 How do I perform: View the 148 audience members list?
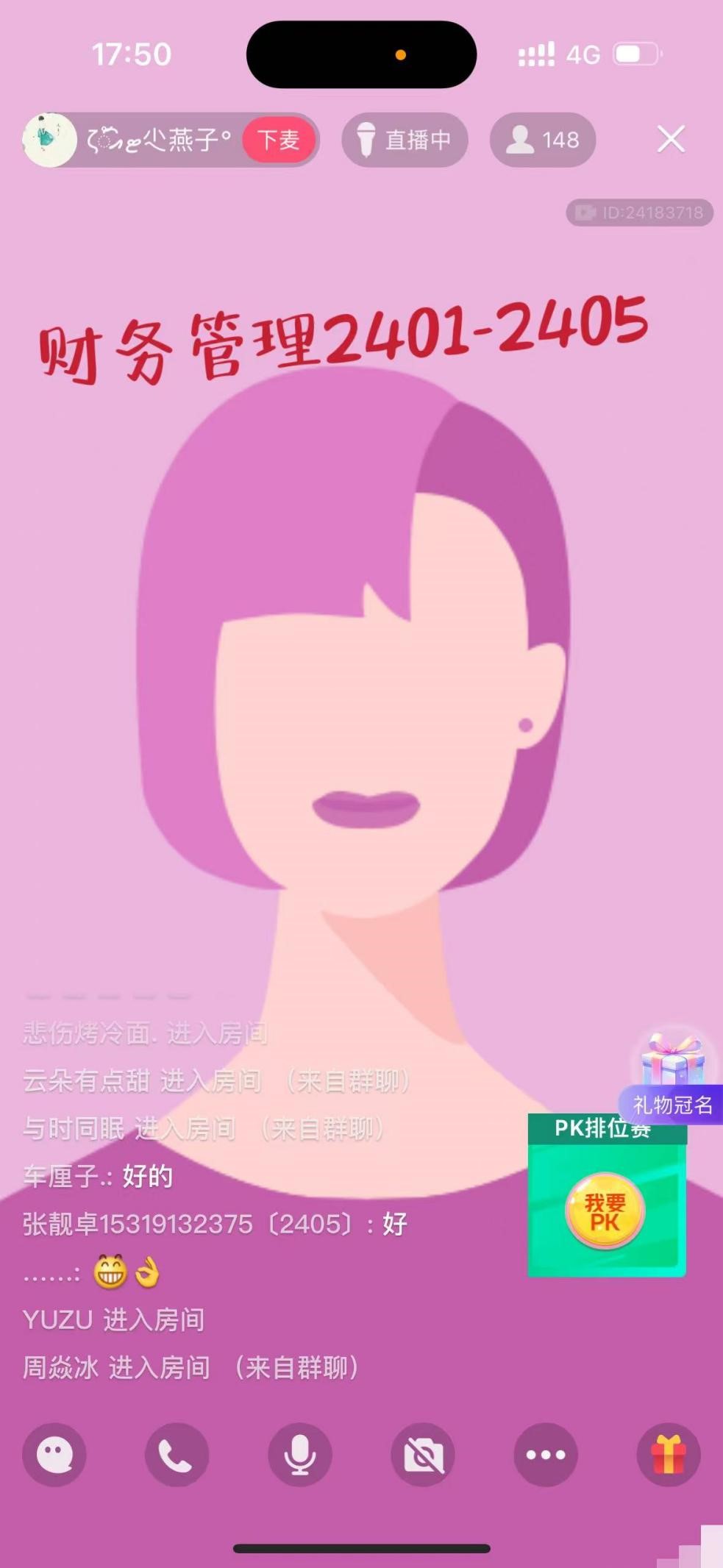pyautogui.click(x=543, y=140)
